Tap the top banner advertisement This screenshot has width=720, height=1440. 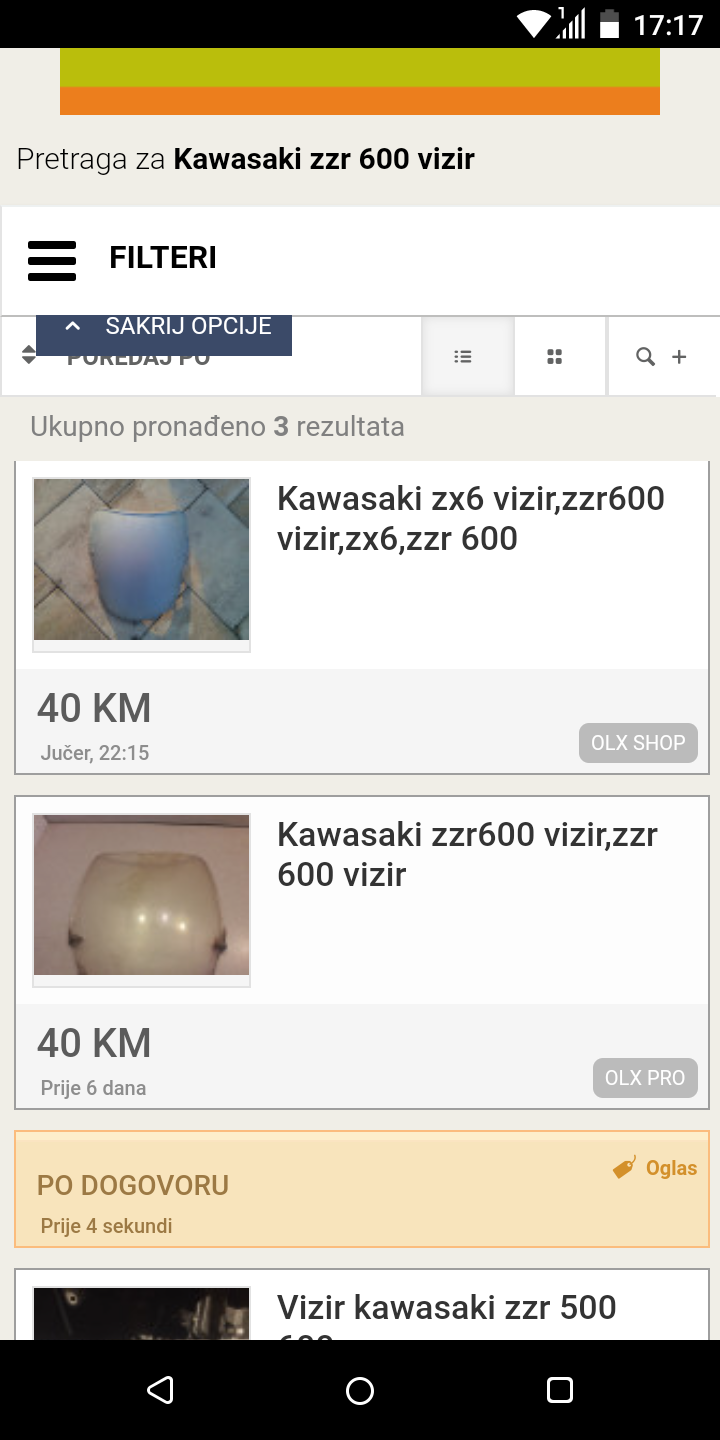point(360,81)
